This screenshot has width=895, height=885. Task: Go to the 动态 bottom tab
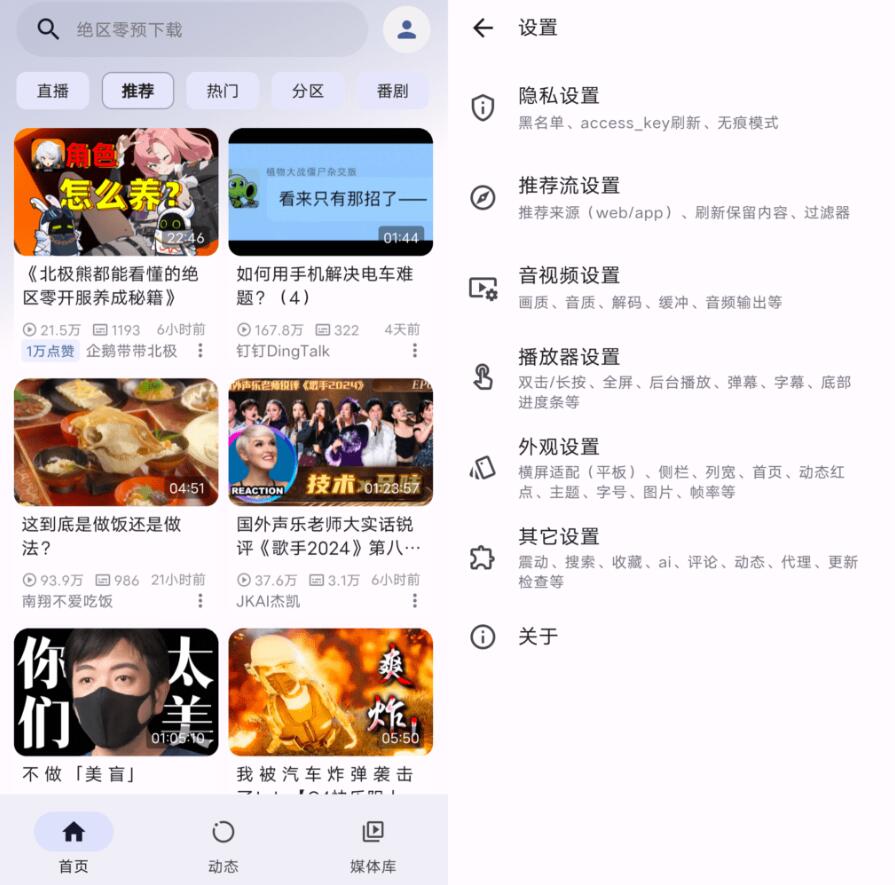click(x=223, y=844)
